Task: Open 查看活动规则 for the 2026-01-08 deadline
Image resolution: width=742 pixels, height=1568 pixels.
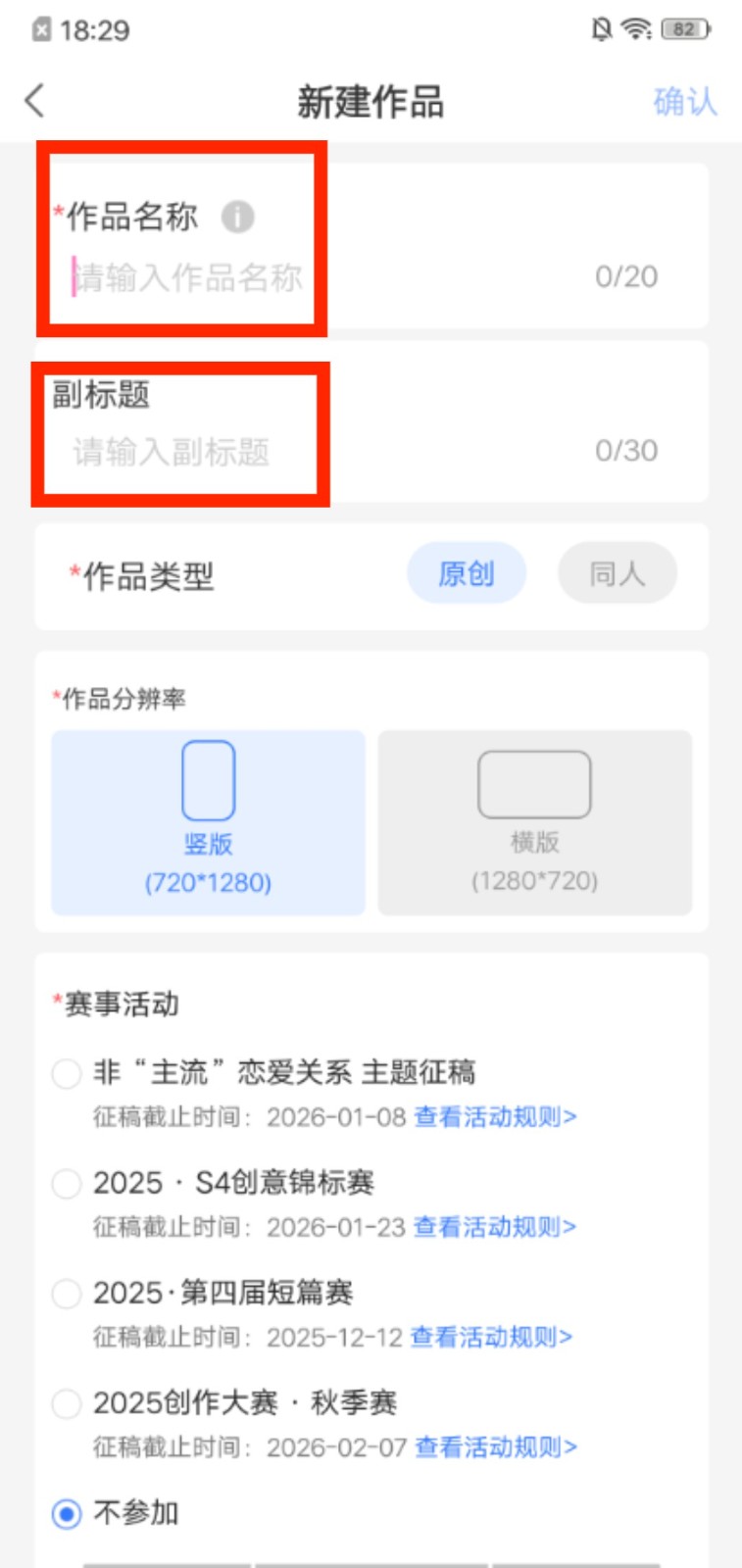Action: coord(495,1117)
